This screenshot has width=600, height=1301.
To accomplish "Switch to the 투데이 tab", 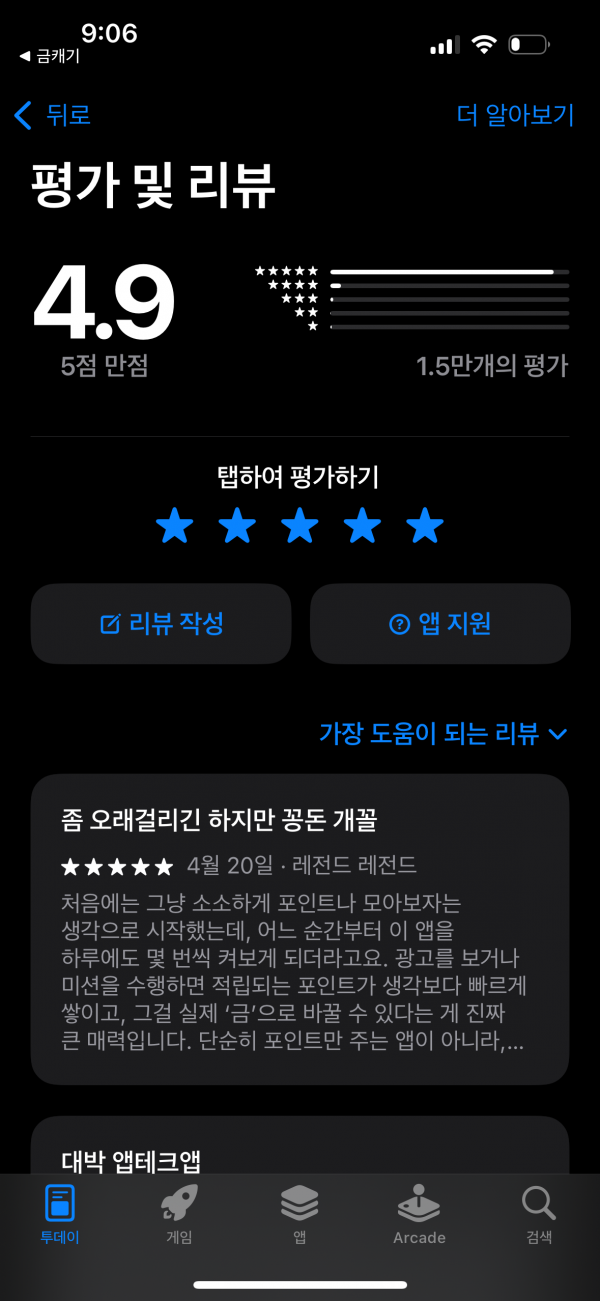I will 60,1214.
